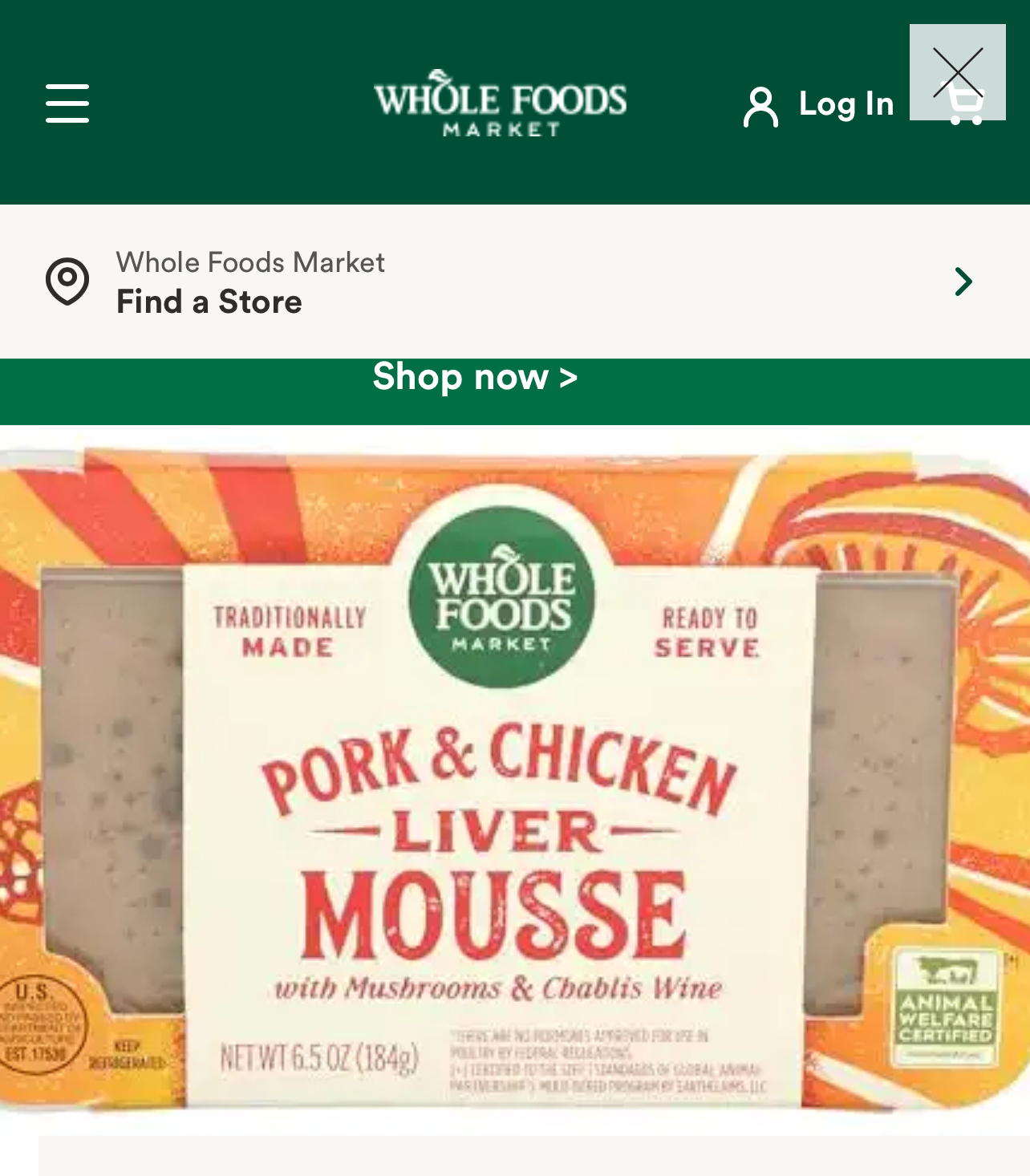Viewport: 1030px width, 1176px height.
Task: Tap the Shop now banner
Action: click(x=475, y=378)
